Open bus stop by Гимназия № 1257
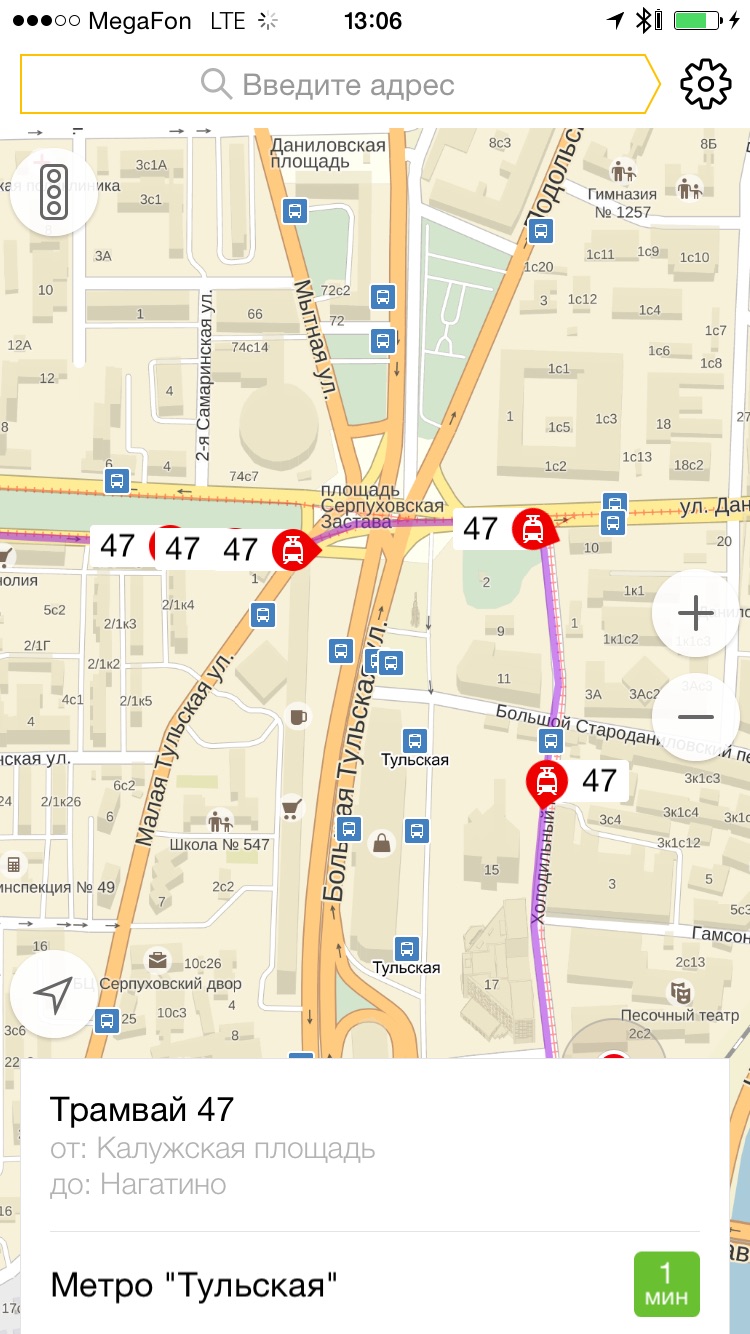Screen dimensions: 750x1334 tap(541, 232)
